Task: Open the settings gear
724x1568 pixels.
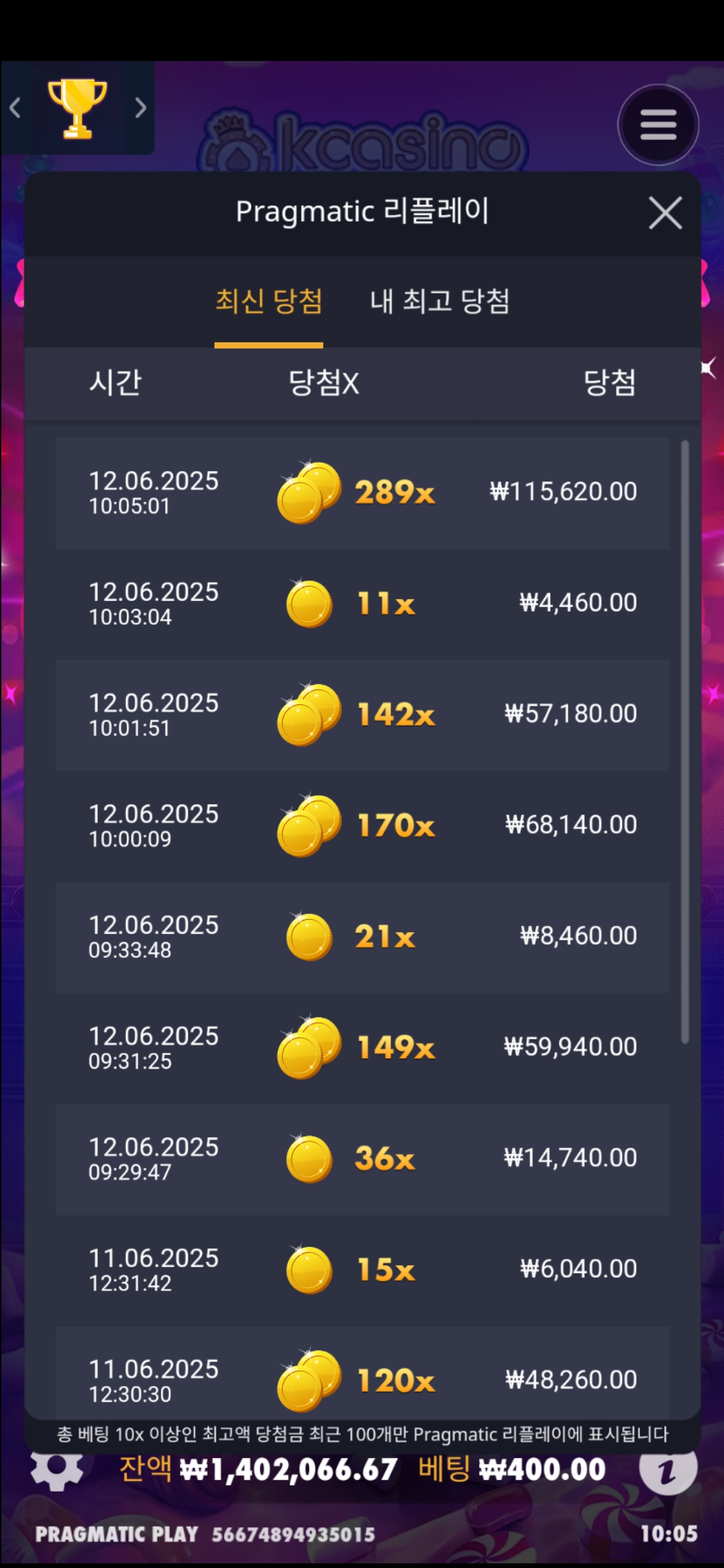Action: (x=57, y=1469)
